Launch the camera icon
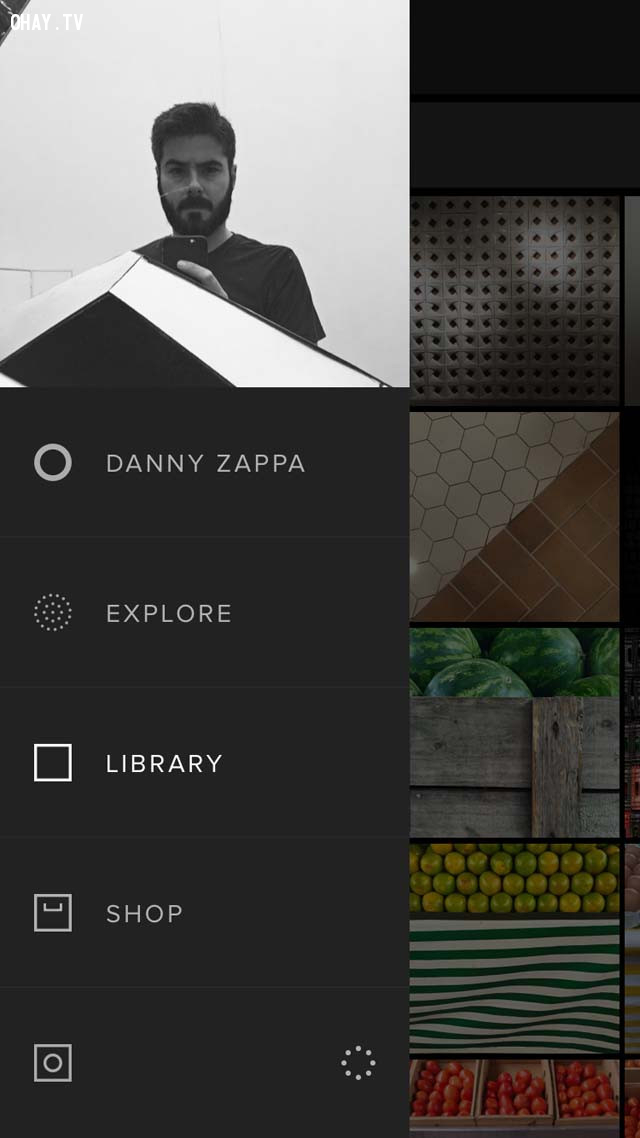This screenshot has height=1138, width=640. 53,1062
